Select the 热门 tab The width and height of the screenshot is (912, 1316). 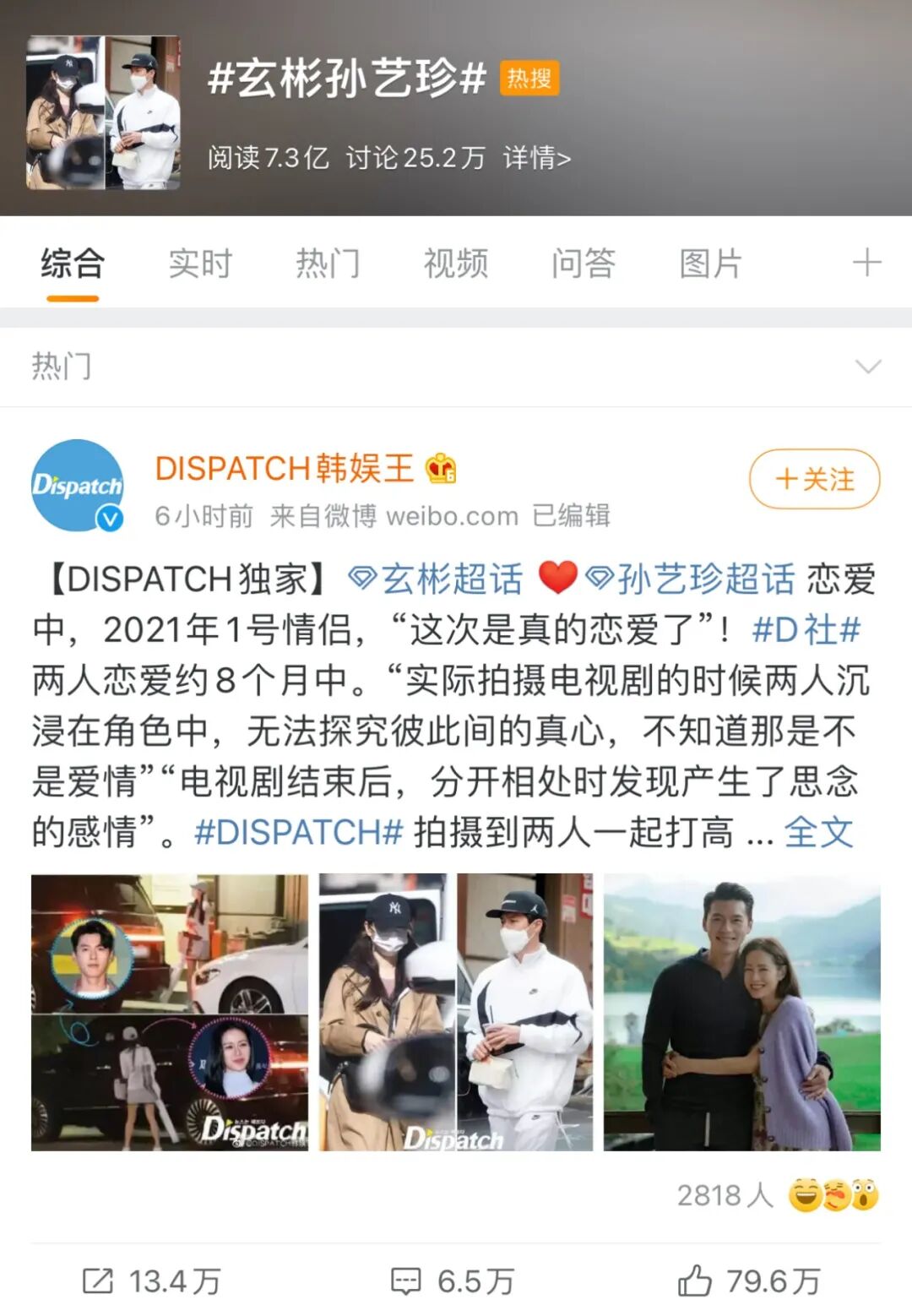[328, 264]
